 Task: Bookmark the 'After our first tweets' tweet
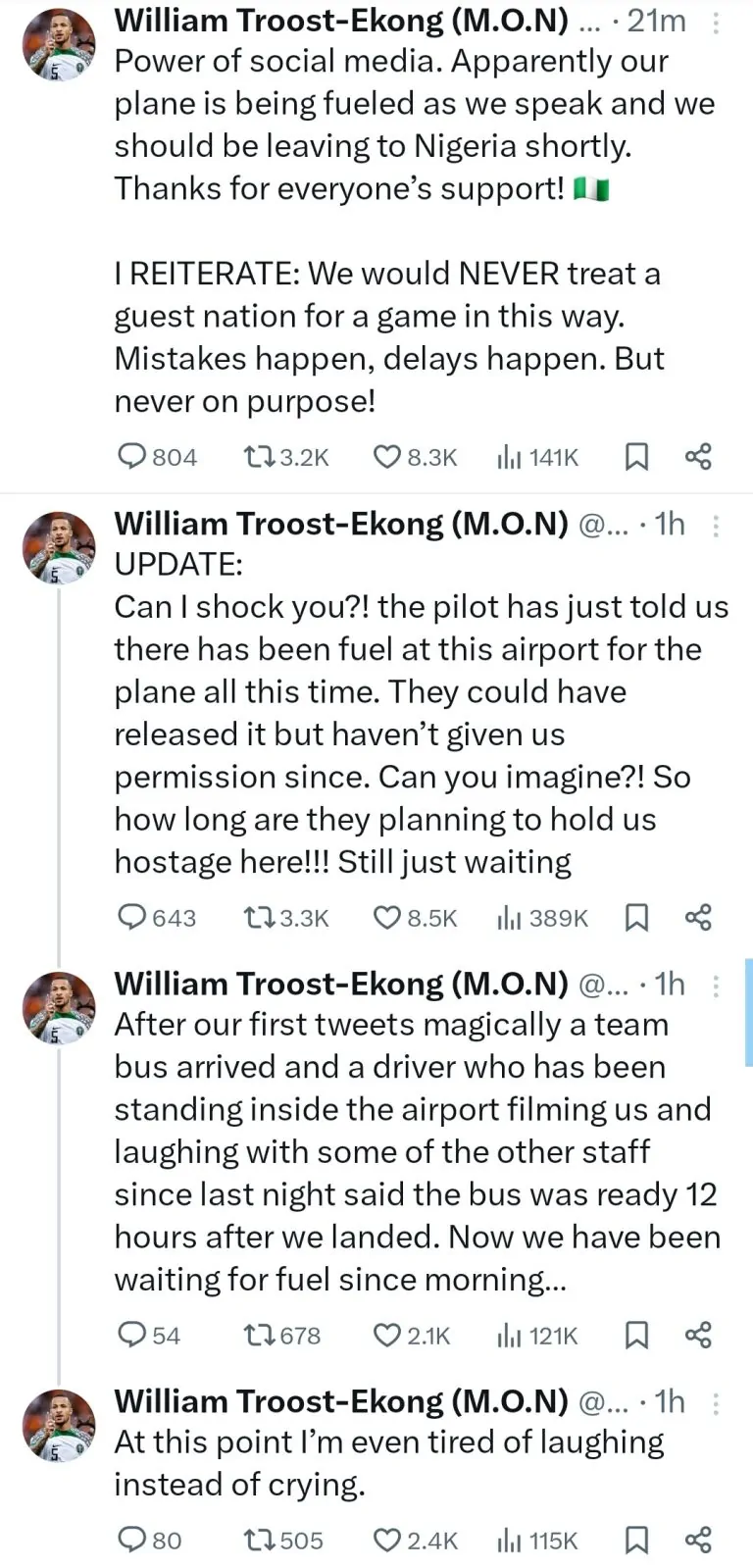[636, 1335]
